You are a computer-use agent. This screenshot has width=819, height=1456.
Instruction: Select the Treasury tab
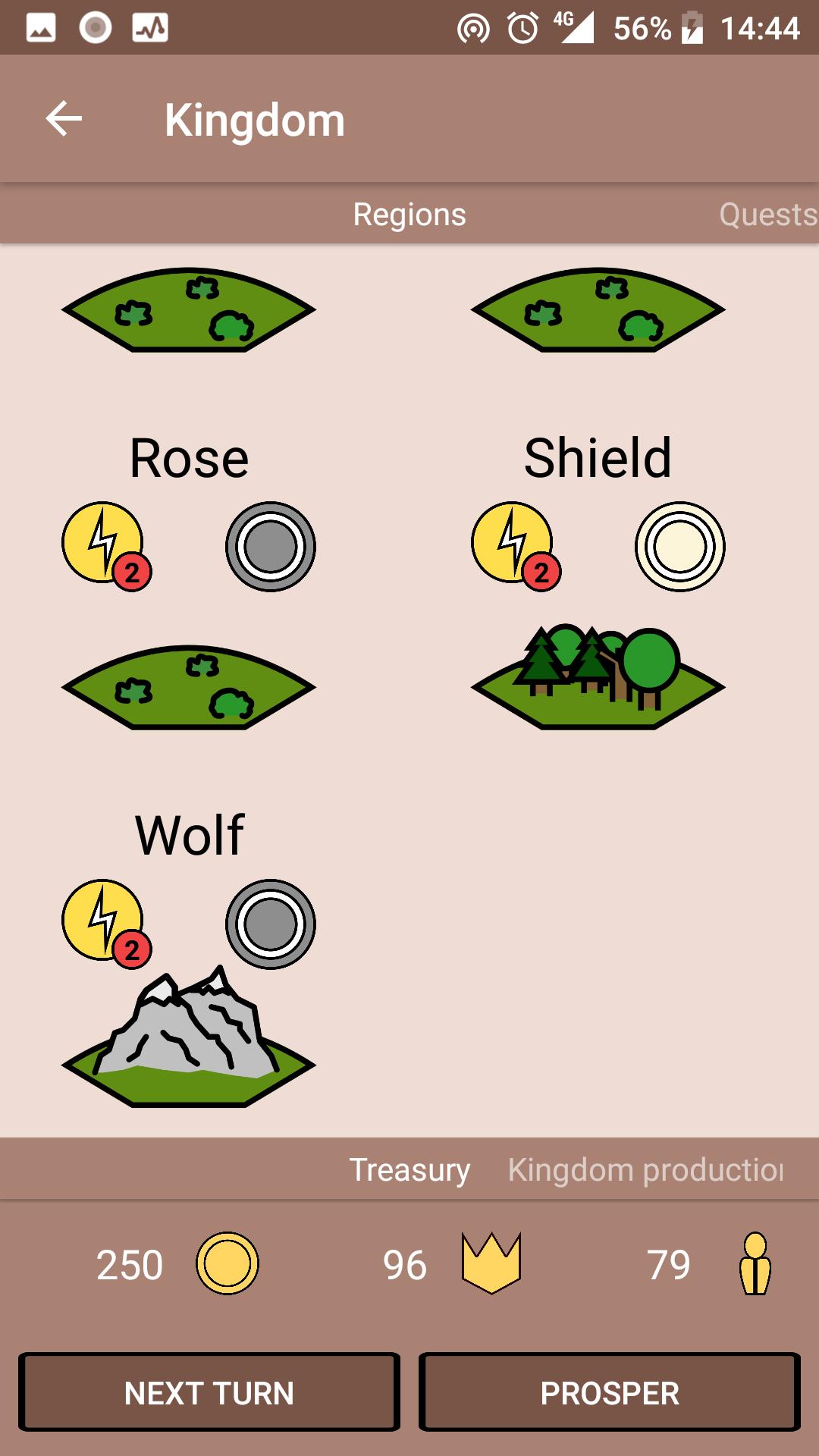tap(409, 1169)
